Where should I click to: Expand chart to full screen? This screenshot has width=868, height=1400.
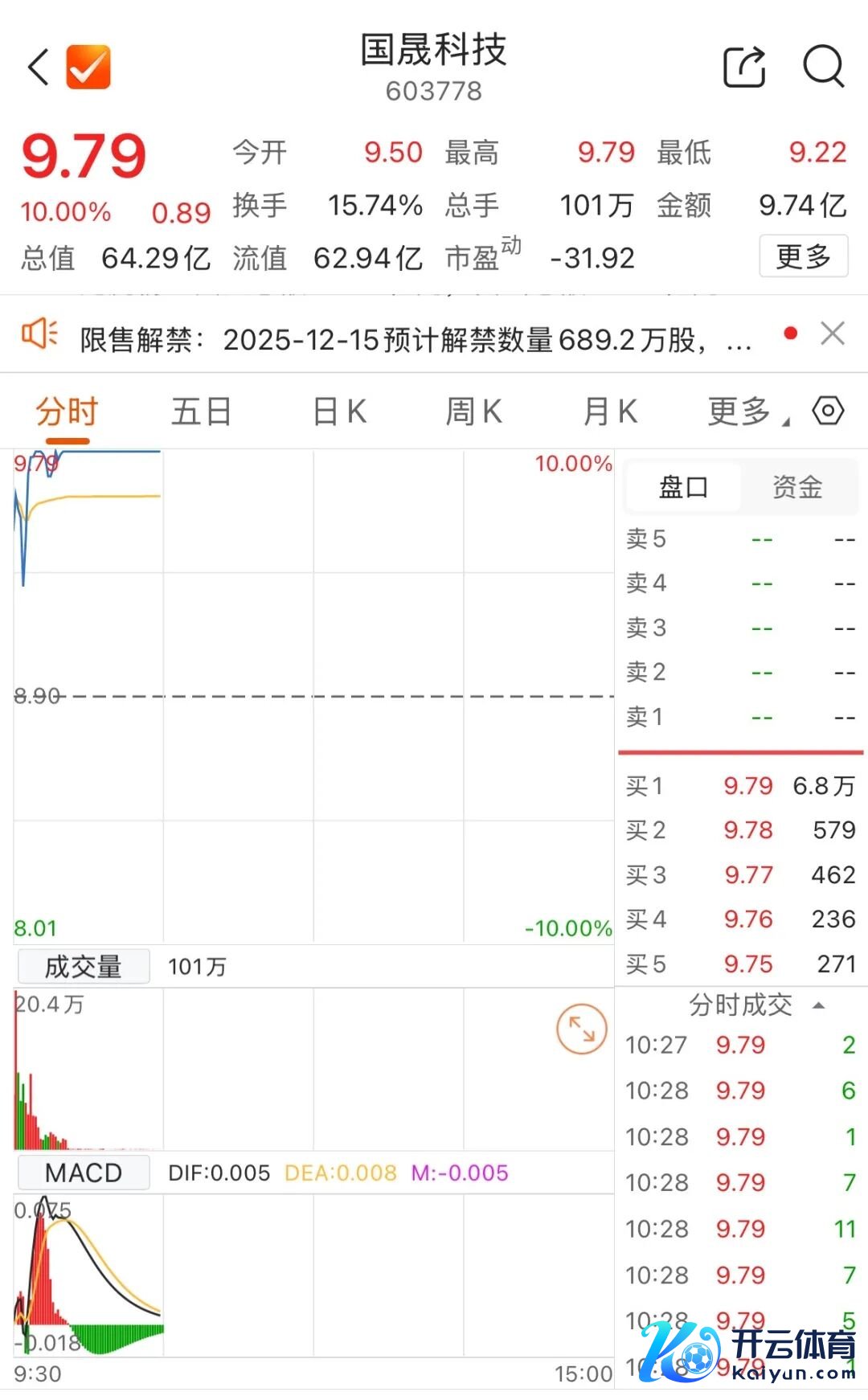[x=581, y=1029]
